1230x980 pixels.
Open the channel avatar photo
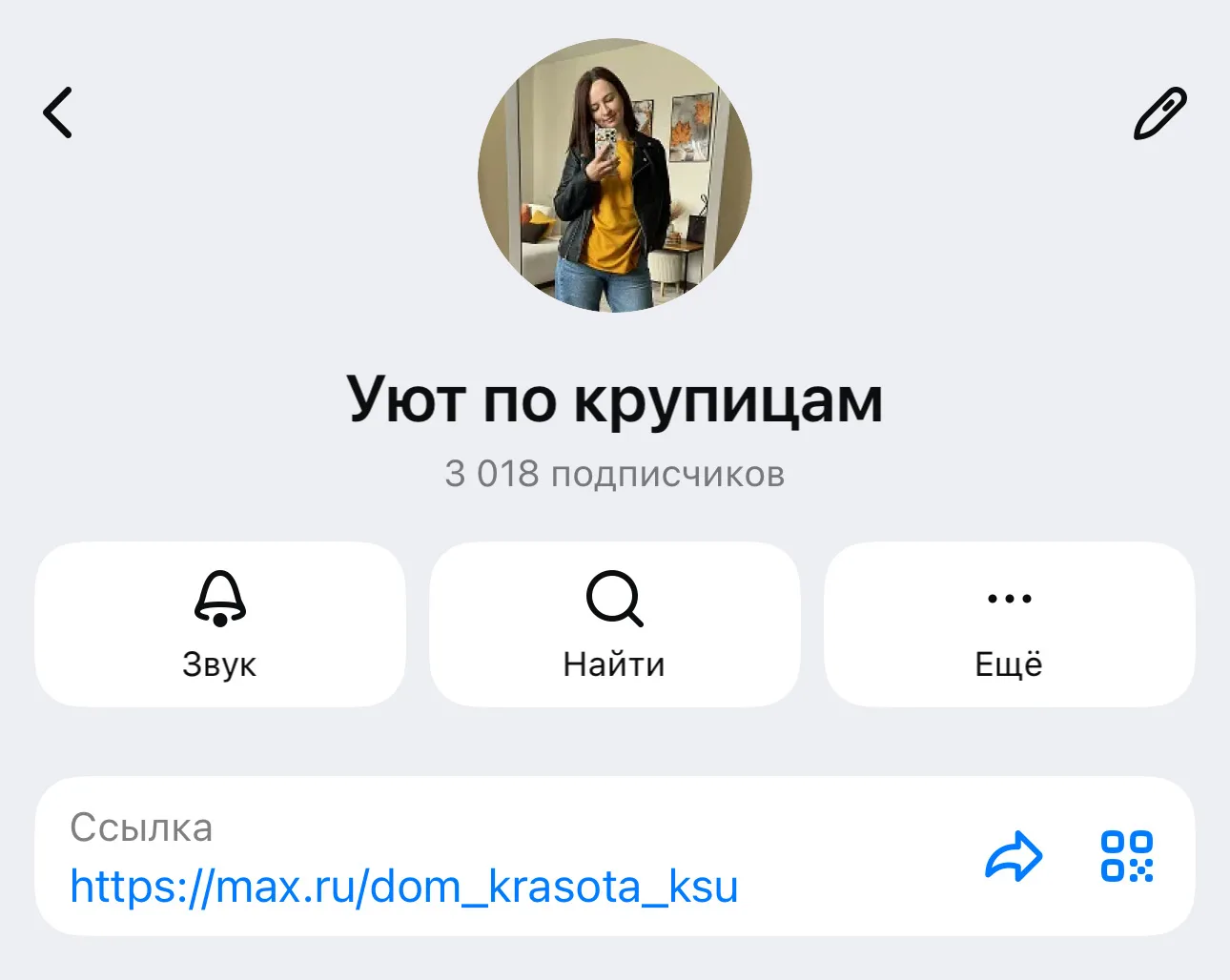coord(615,175)
